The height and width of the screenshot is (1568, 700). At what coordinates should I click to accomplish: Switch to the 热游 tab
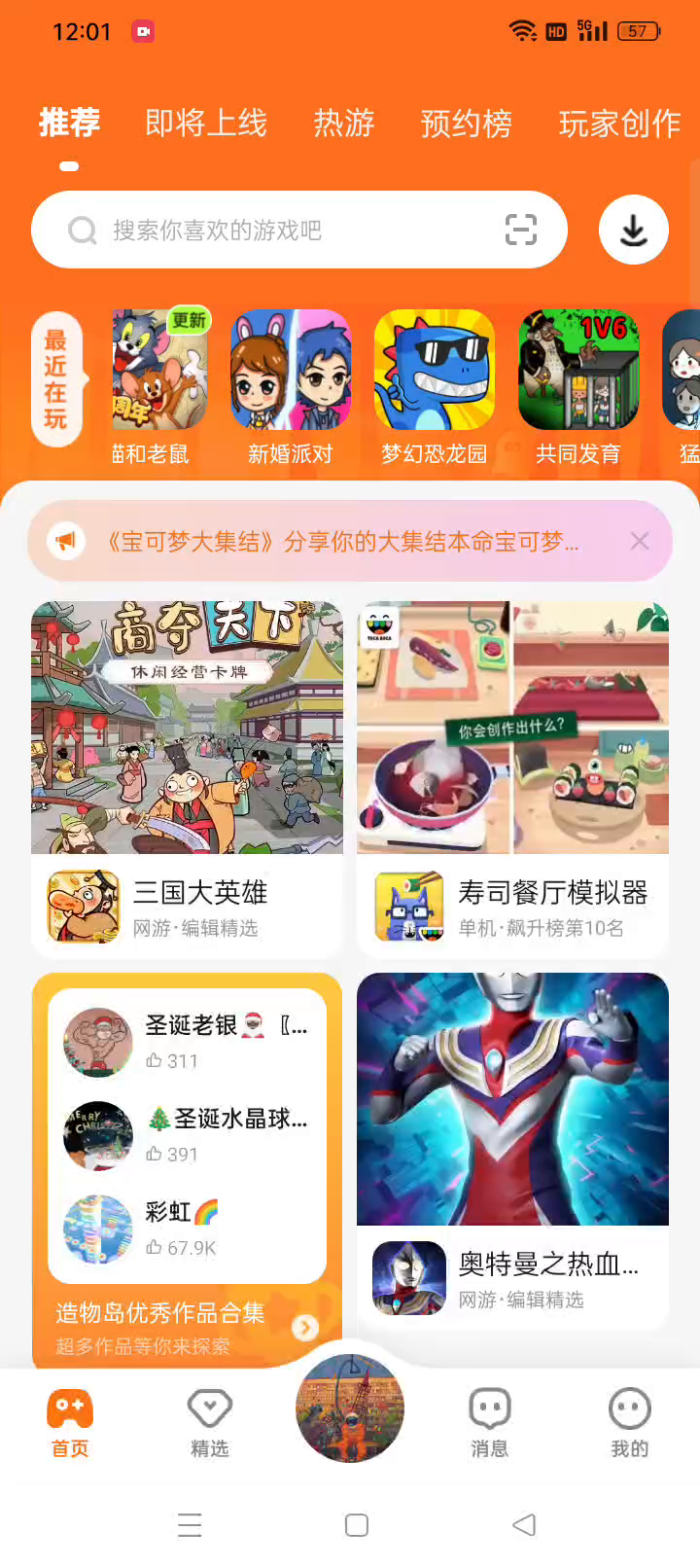(x=344, y=124)
